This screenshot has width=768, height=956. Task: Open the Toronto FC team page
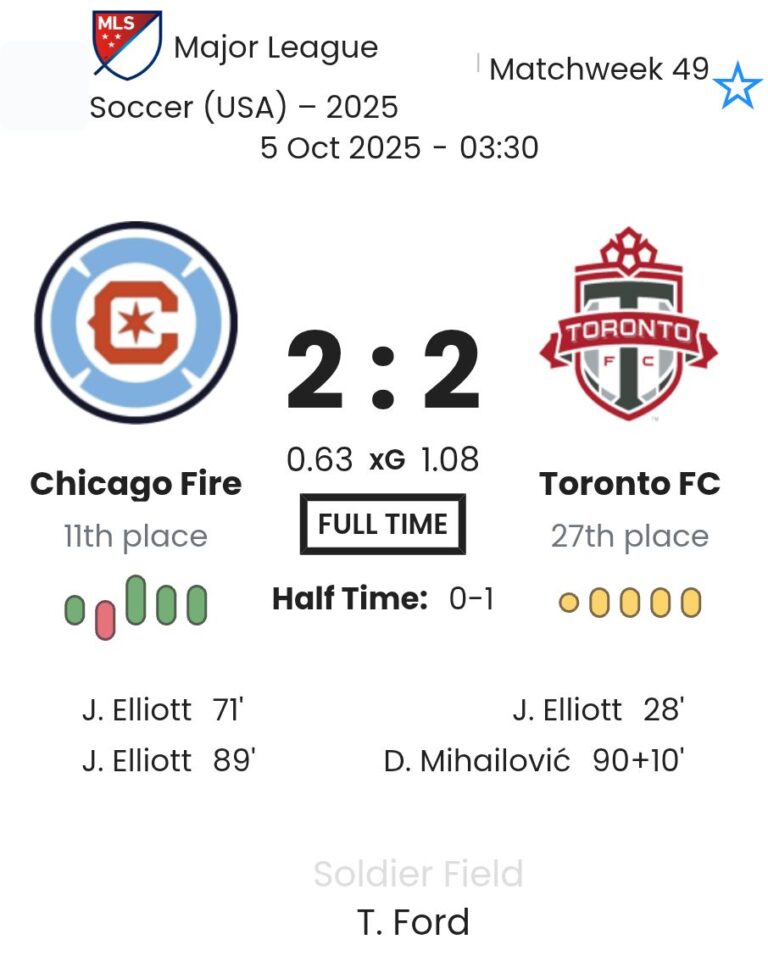point(629,483)
